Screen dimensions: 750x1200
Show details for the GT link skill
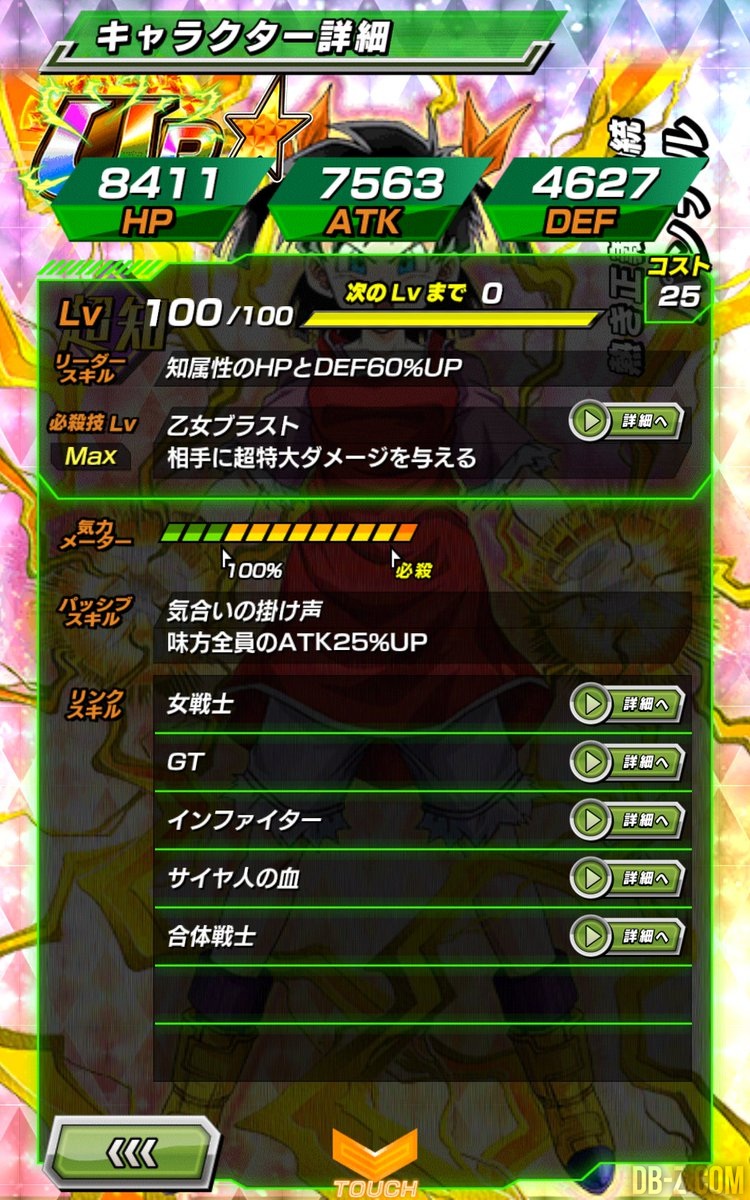point(627,762)
